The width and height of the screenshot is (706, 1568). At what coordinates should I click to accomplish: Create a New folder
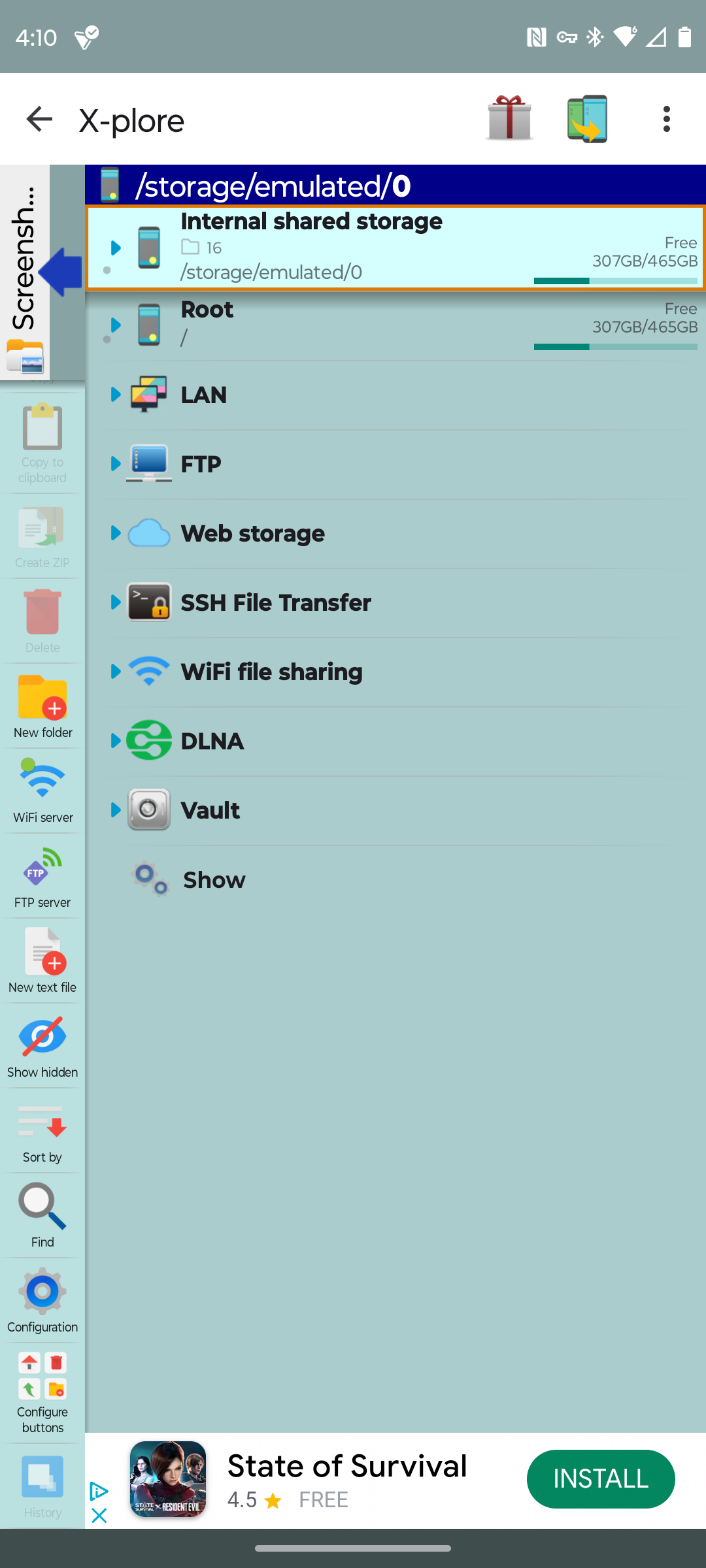click(42, 706)
